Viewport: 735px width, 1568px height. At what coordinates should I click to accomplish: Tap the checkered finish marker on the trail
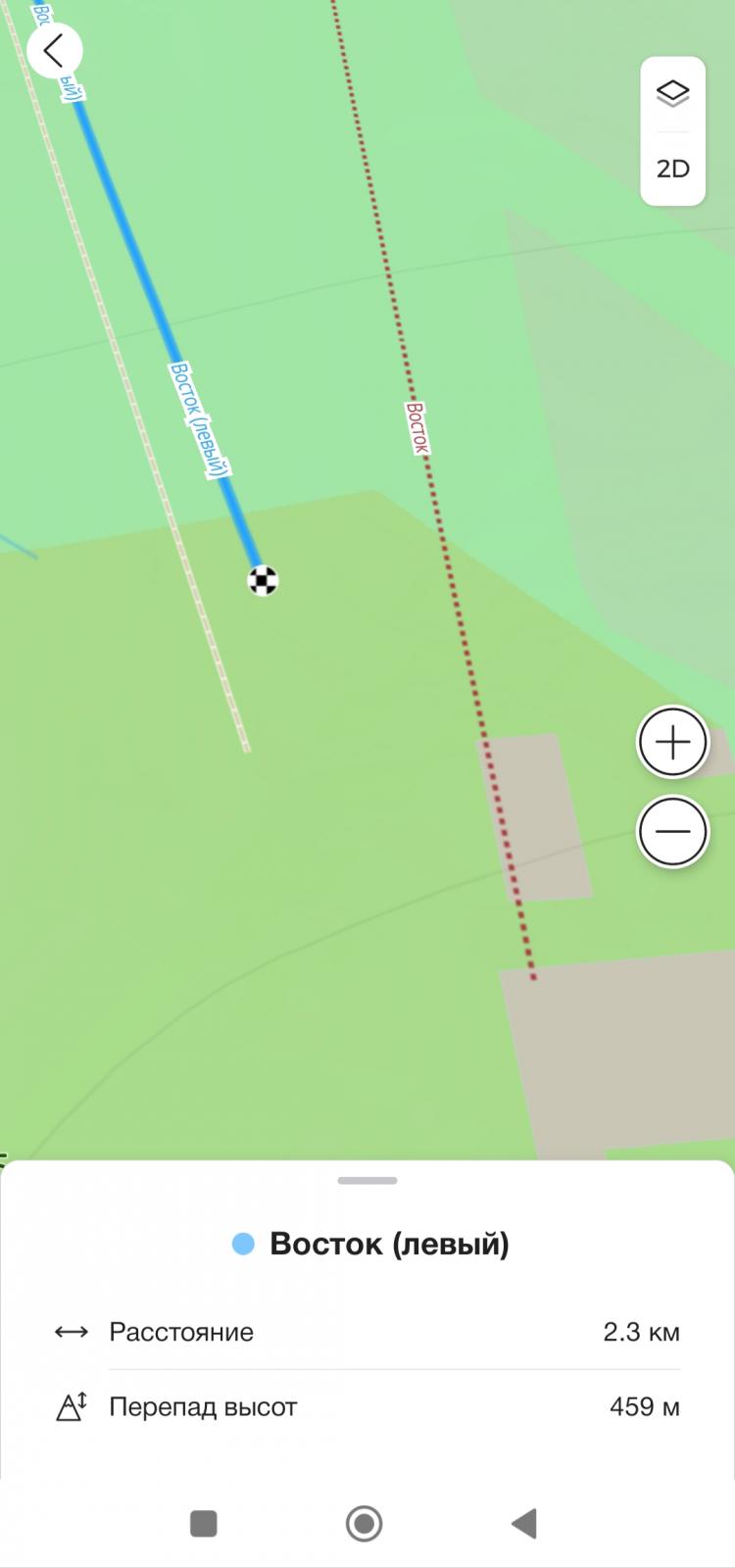coord(263,580)
